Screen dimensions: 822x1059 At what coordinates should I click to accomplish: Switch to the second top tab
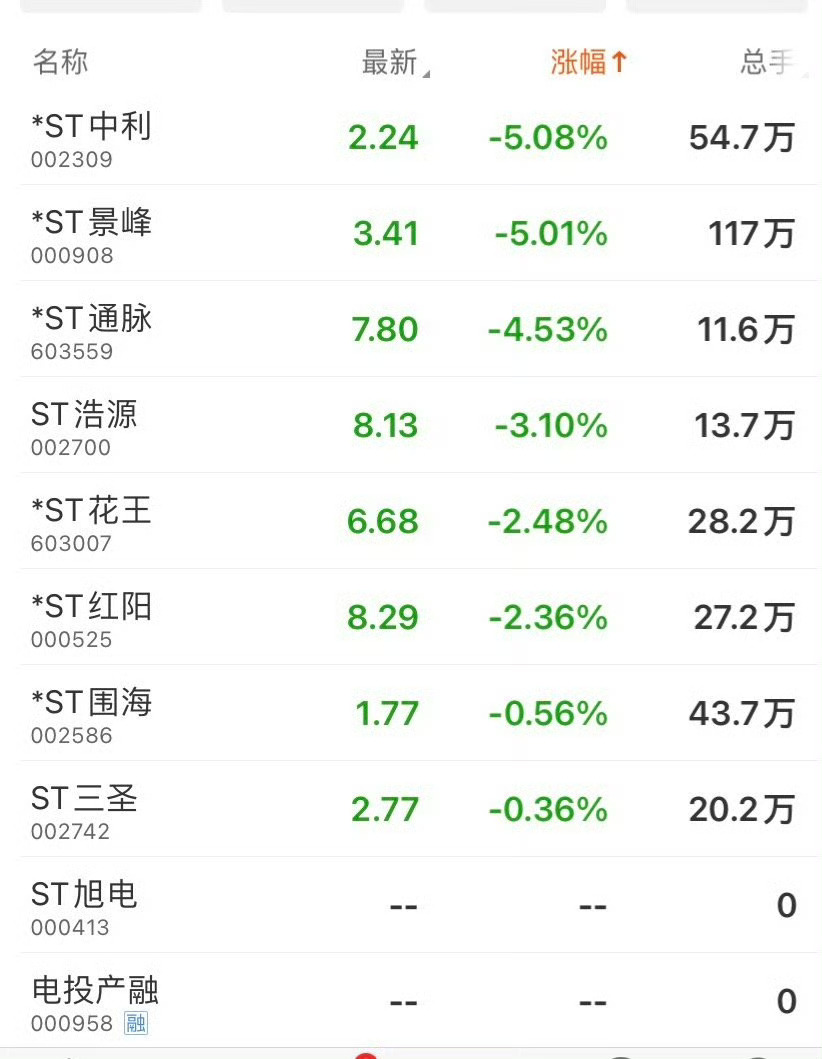(312, 6)
